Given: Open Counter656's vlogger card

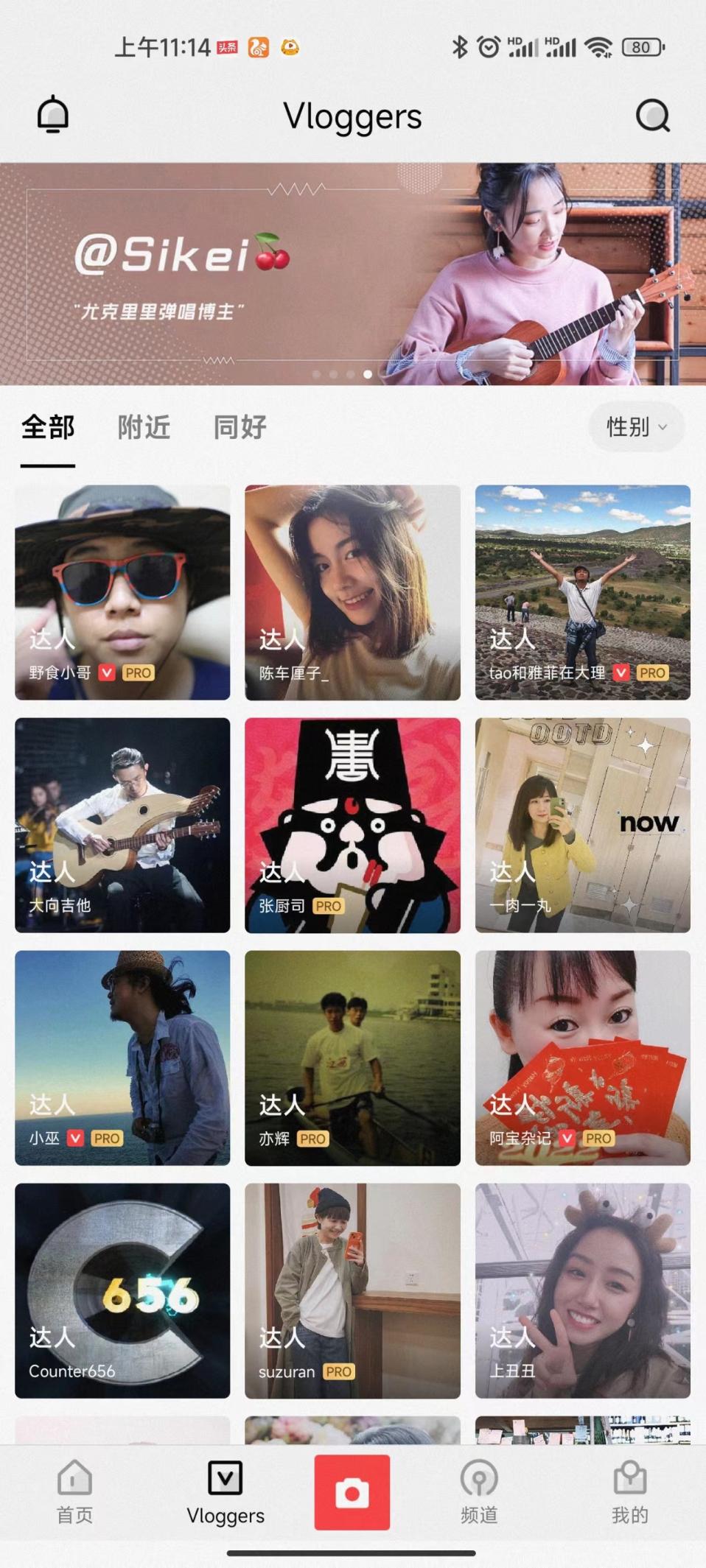Looking at the screenshot, I should point(122,1290).
